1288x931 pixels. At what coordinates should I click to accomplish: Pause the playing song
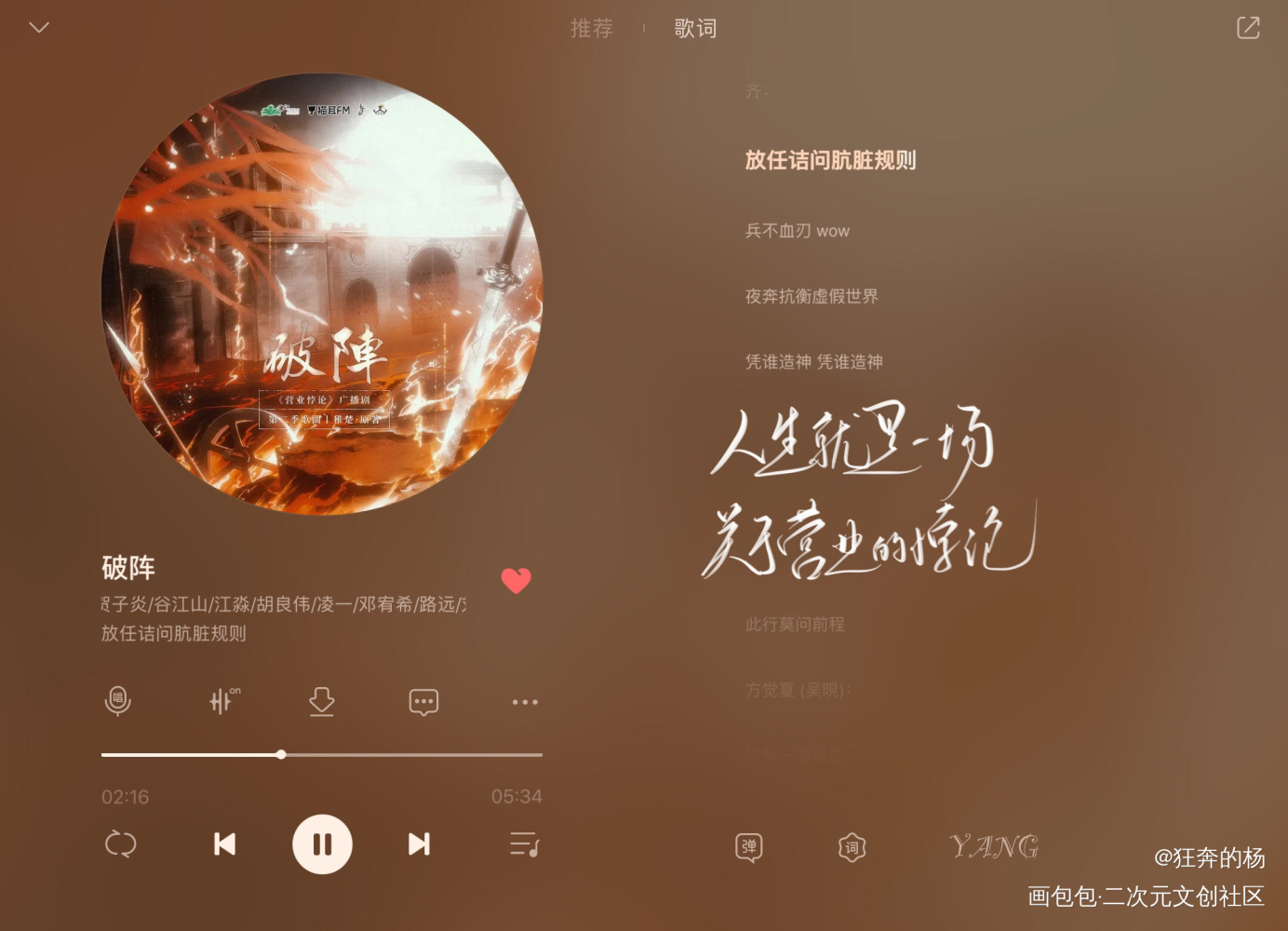(322, 844)
